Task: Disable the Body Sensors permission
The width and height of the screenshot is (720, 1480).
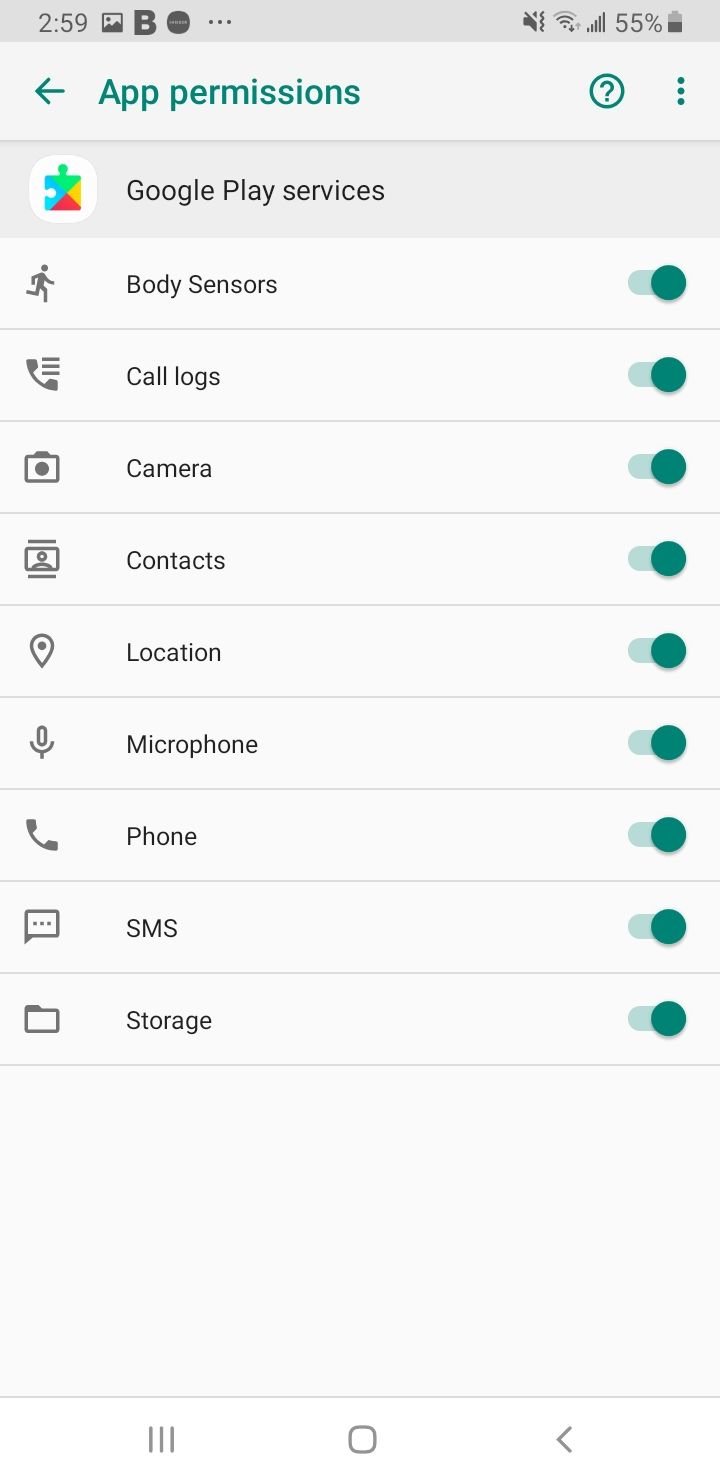Action: pyautogui.click(x=657, y=283)
